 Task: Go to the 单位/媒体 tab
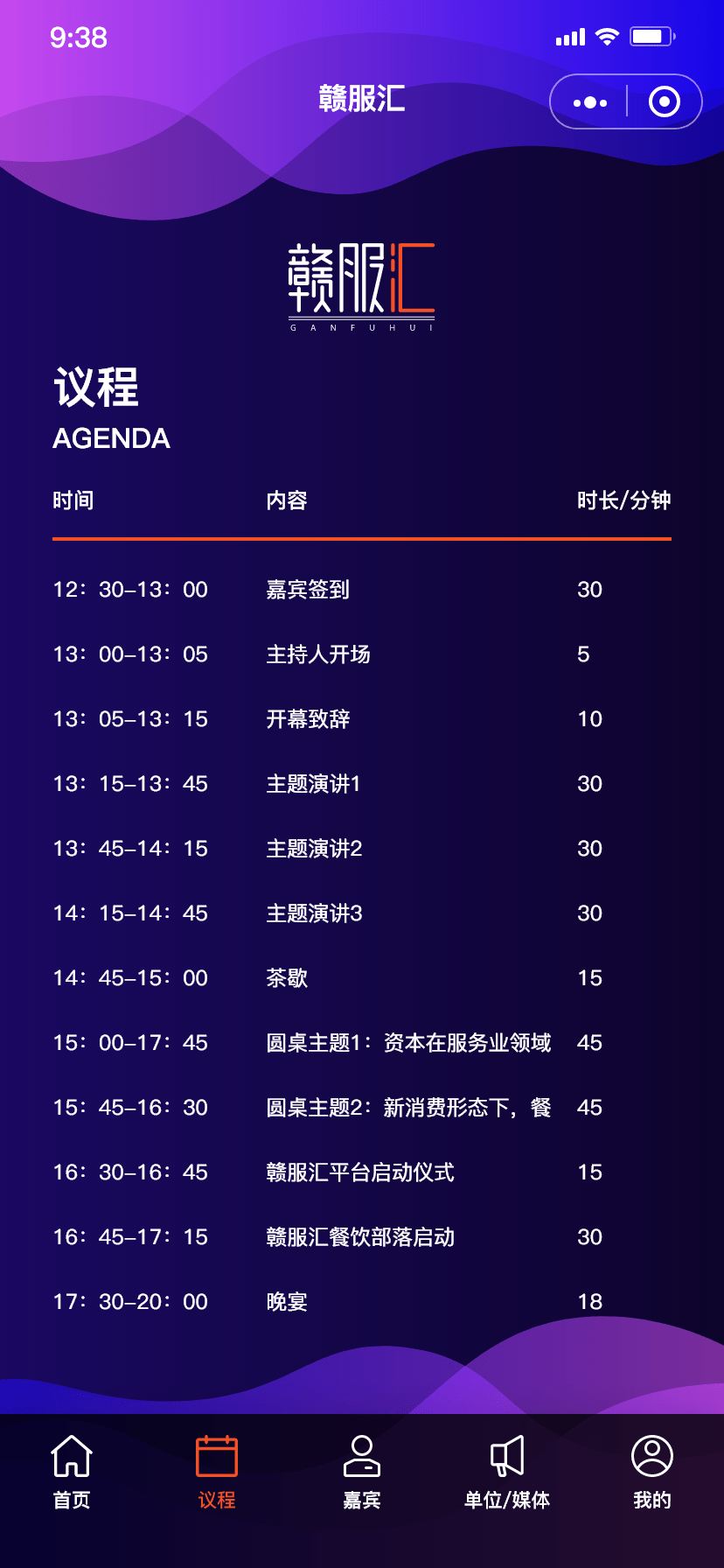click(507, 1473)
